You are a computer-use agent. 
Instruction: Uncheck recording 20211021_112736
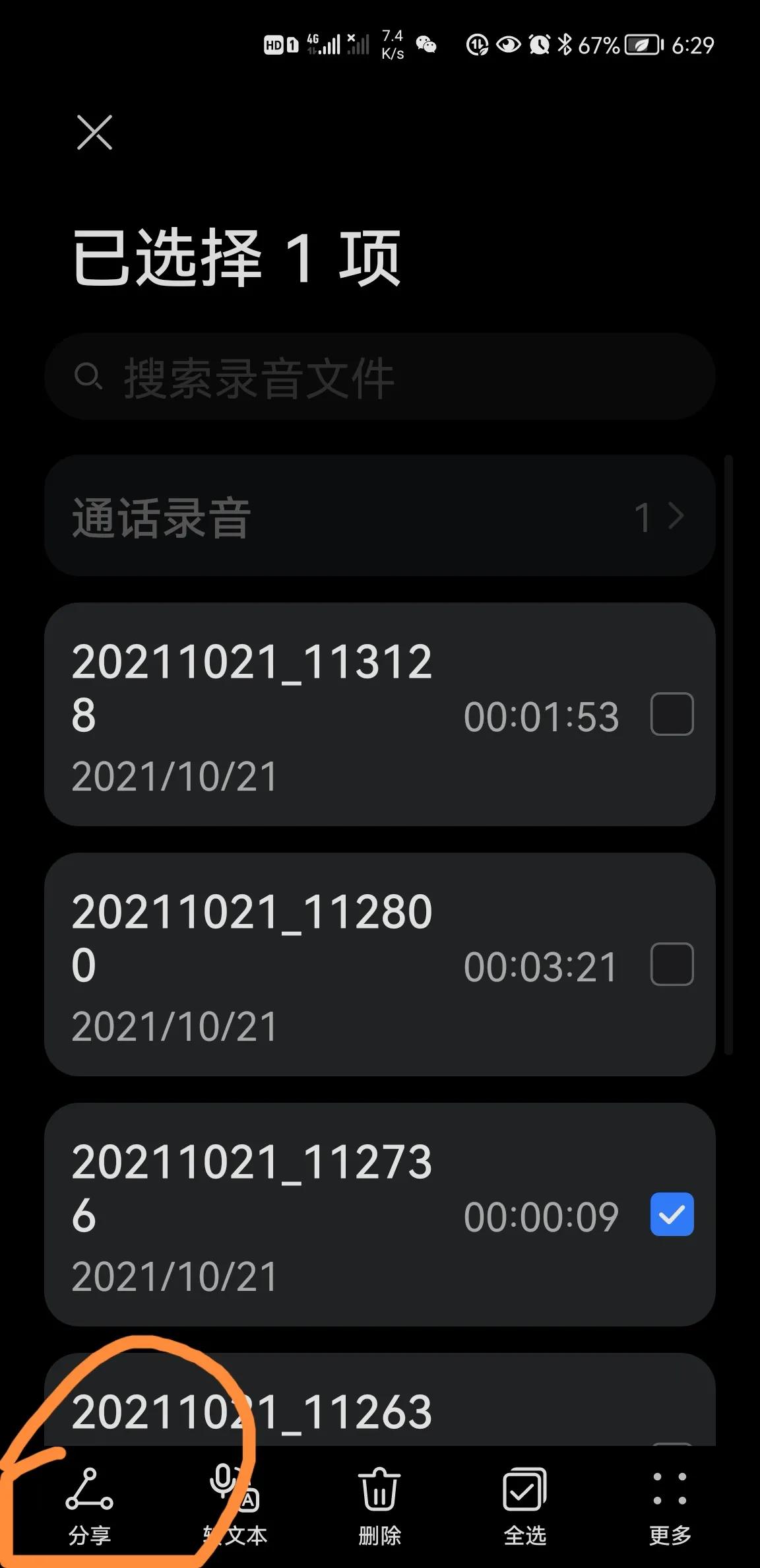coord(672,1214)
